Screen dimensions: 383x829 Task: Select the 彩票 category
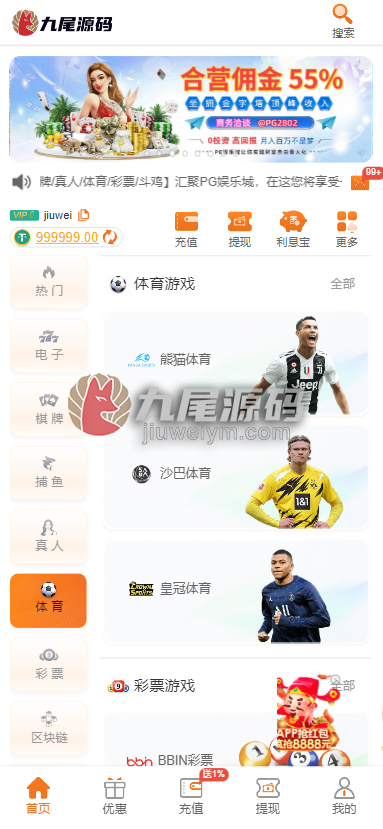49,665
